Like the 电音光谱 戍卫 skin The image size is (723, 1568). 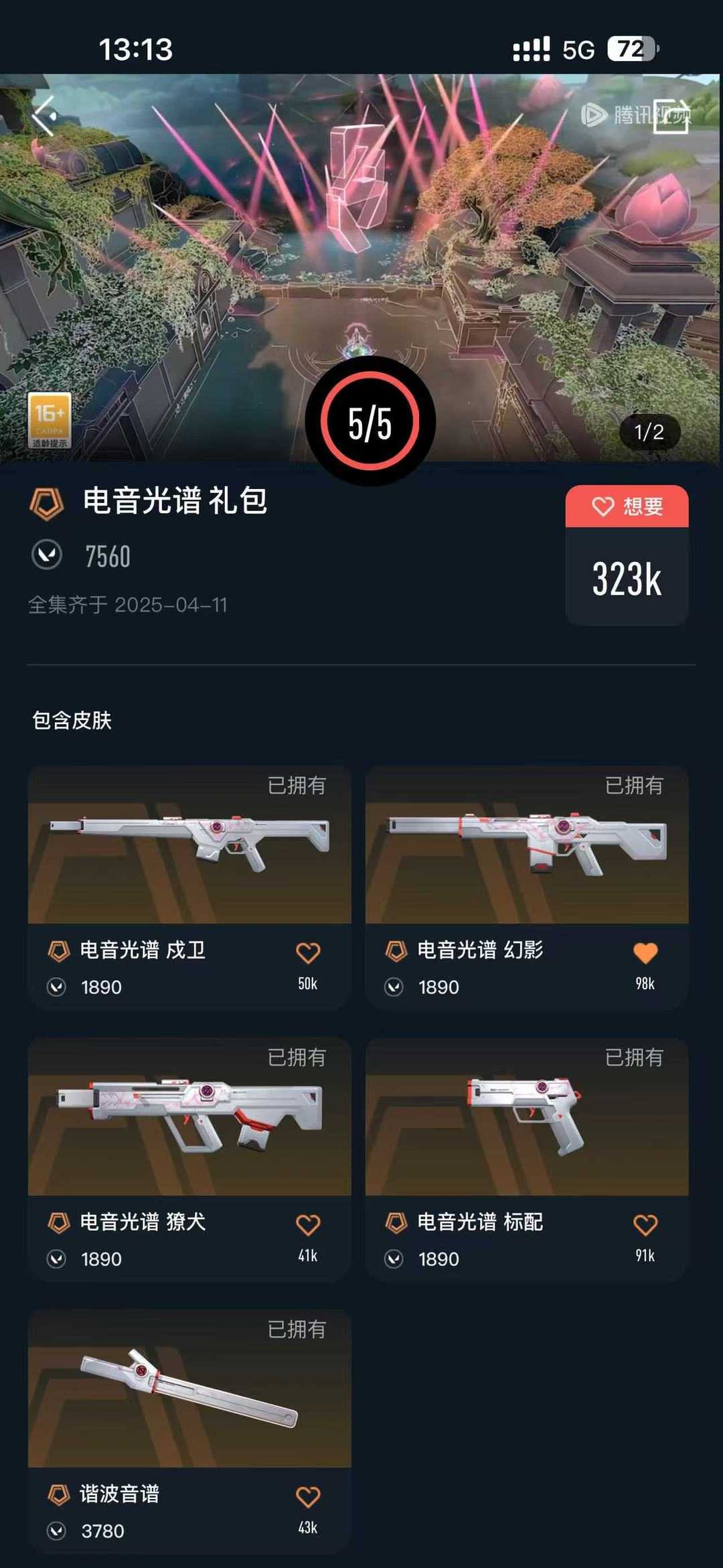click(308, 953)
